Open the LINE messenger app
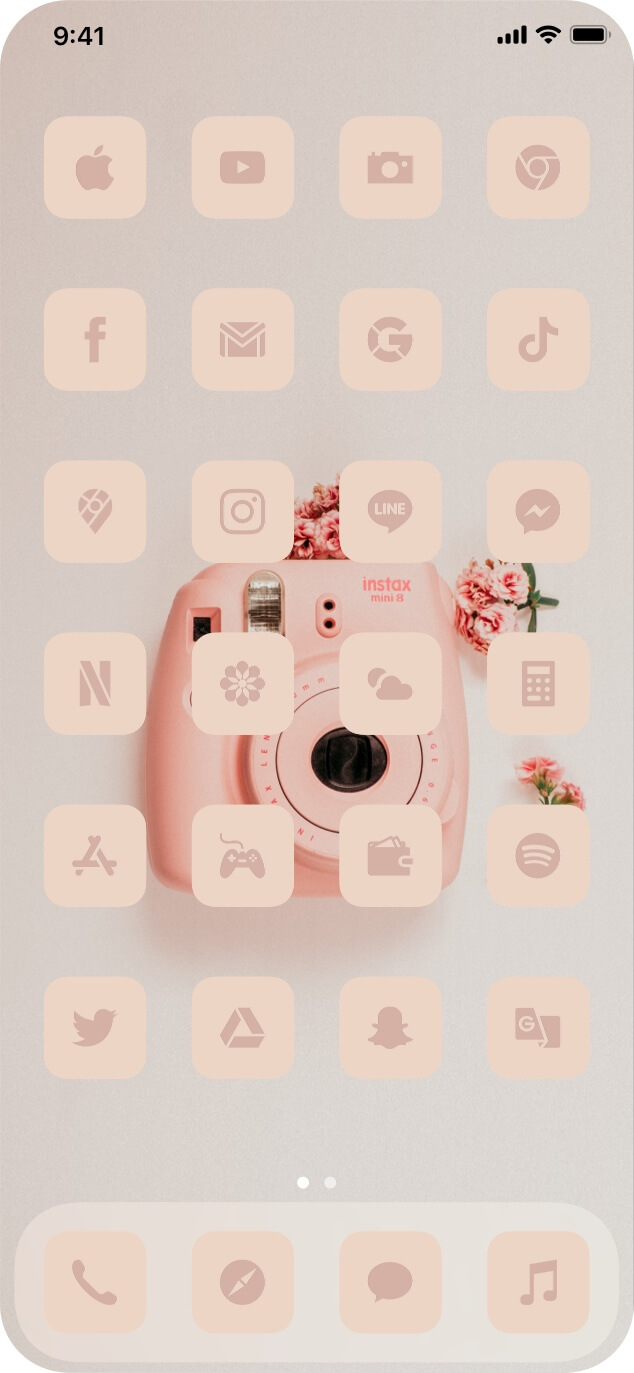This screenshot has width=634, height=1373. 390,511
